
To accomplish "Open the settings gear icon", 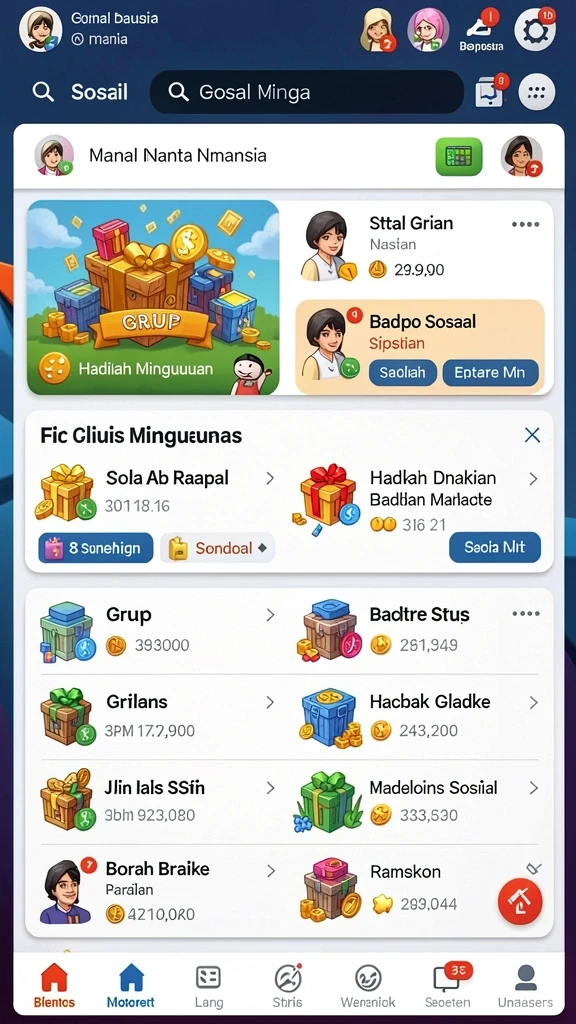I will (535, 29).
